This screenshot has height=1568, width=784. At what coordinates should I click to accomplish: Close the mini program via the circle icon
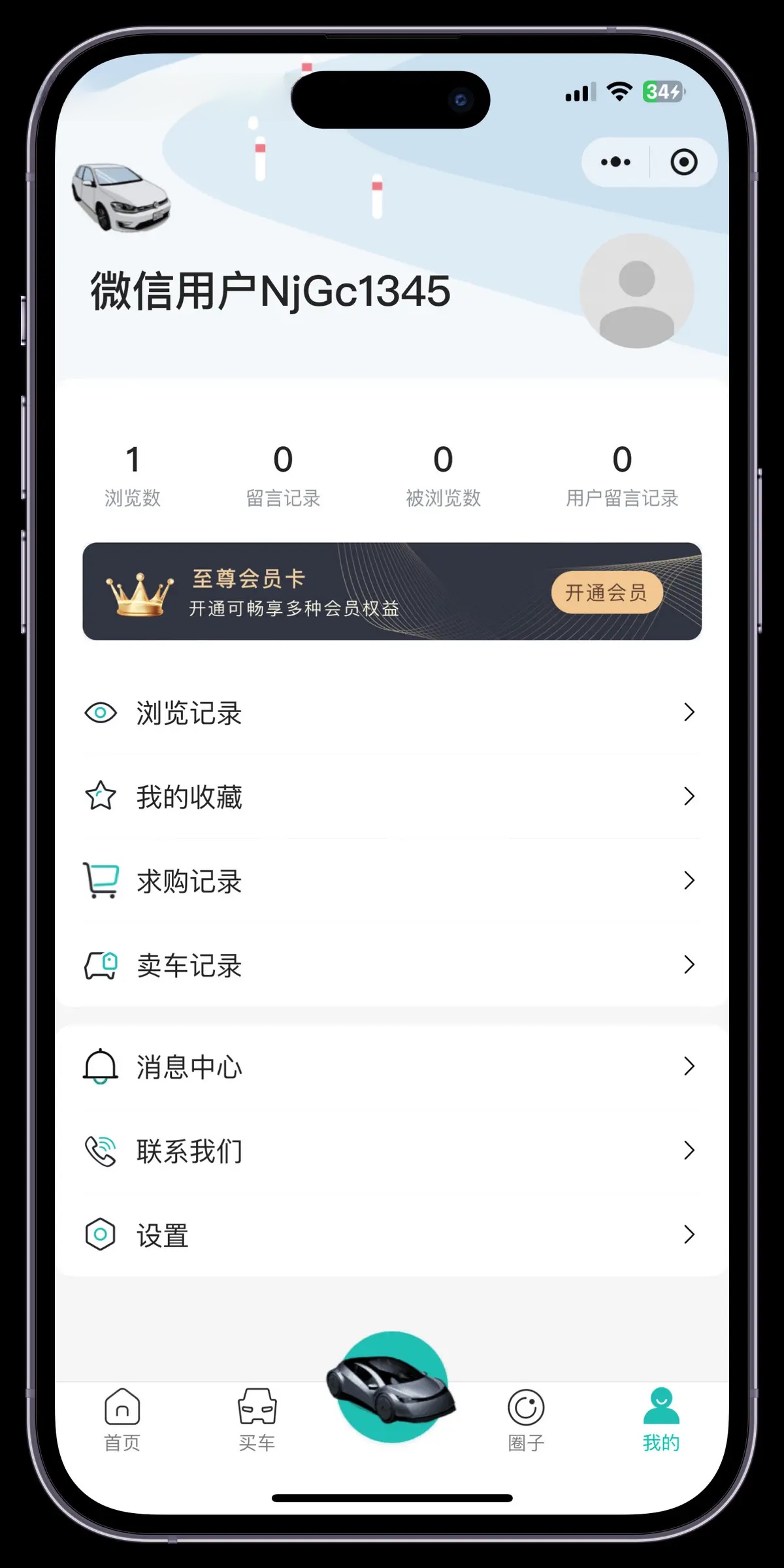click(x=683, y=162)
